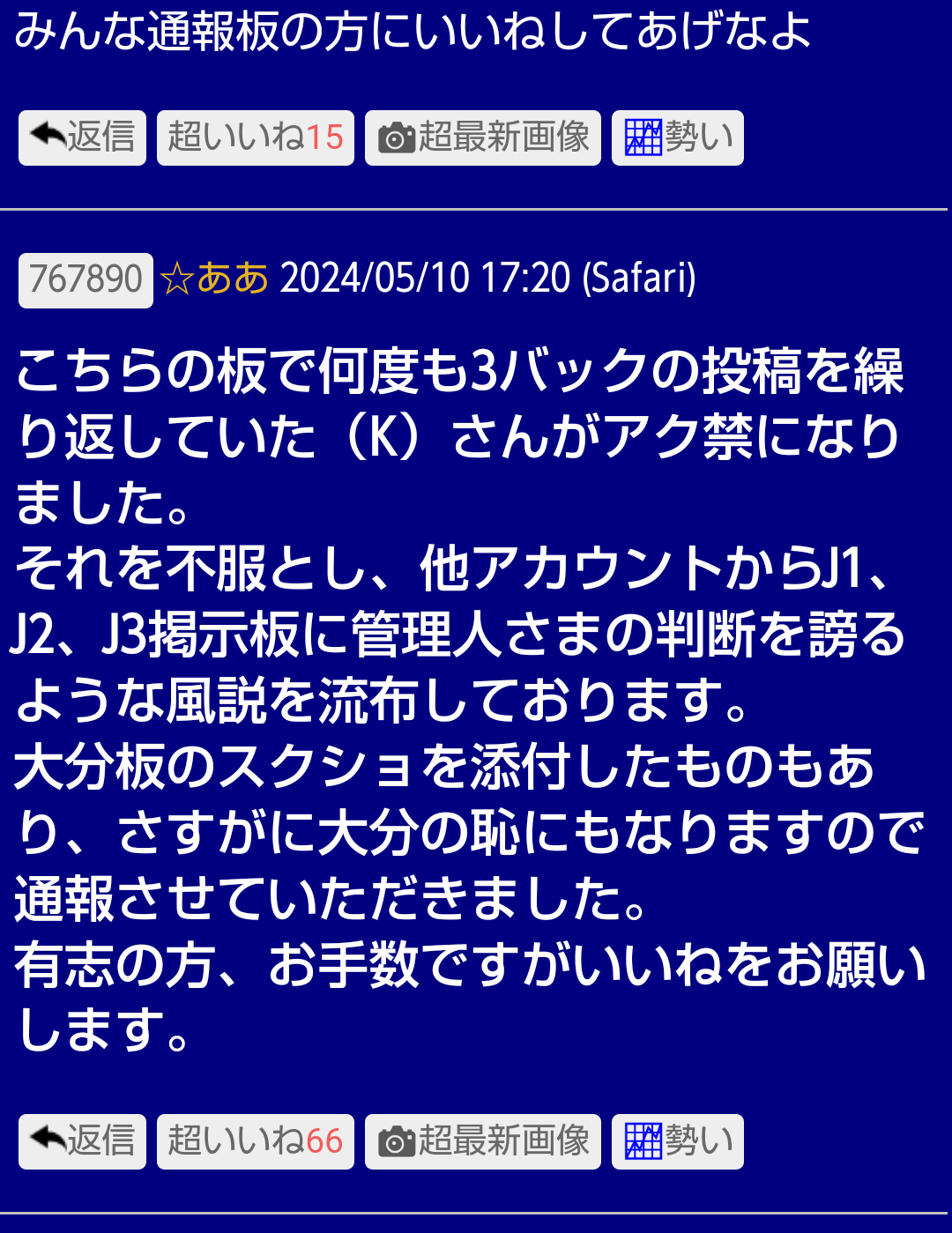Reply to post 767890 via 返信
This screenshot has width=952, height=1233.
point(82,1141)
